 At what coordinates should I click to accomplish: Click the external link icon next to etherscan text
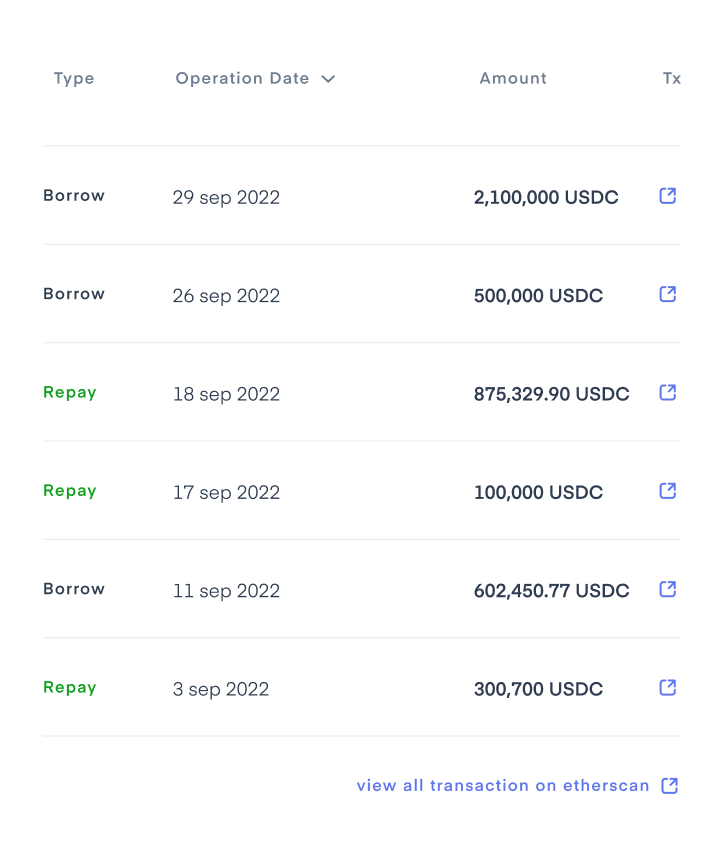668,785
